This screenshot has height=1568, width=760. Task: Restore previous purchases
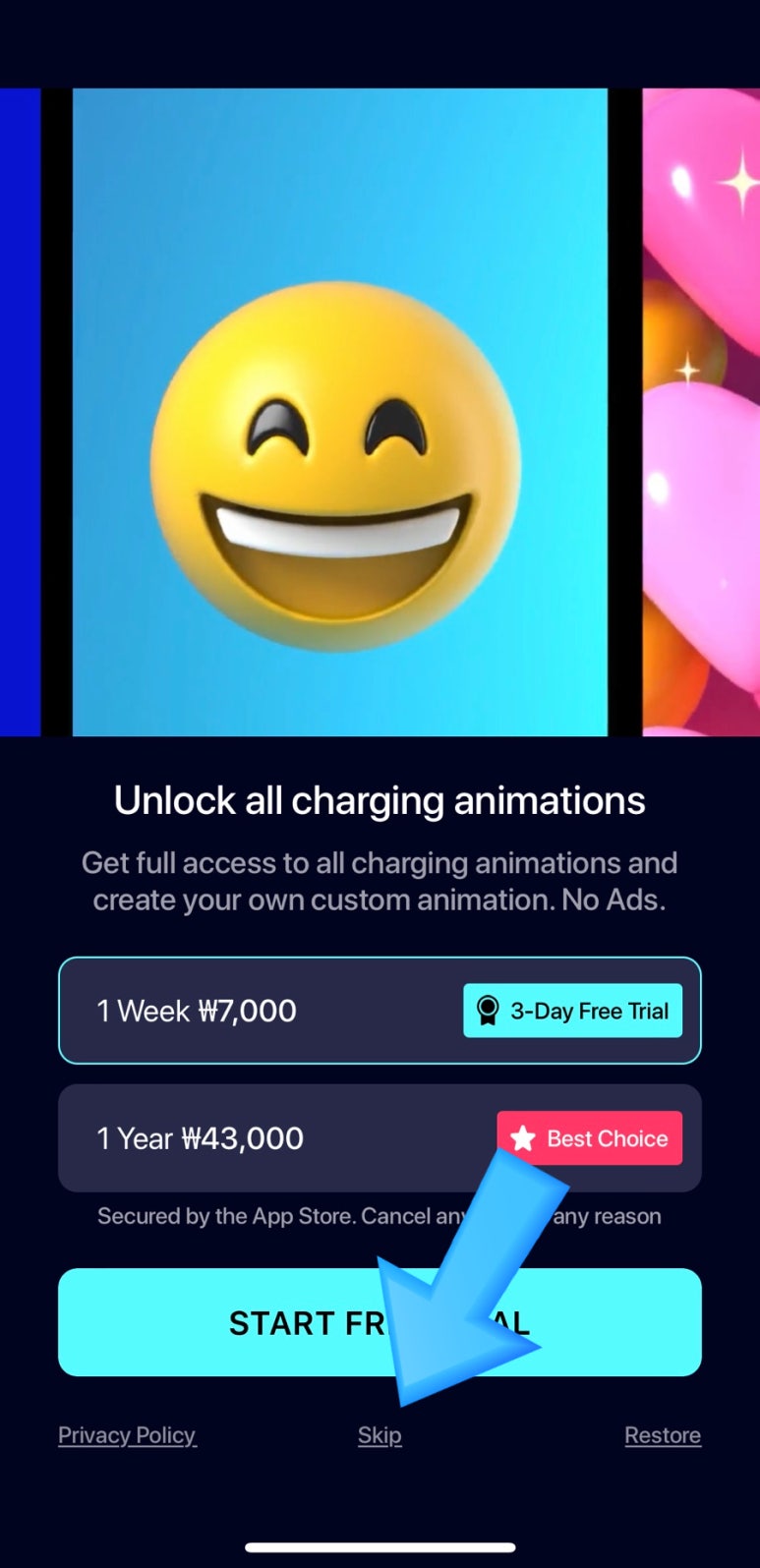(663, 1435)
